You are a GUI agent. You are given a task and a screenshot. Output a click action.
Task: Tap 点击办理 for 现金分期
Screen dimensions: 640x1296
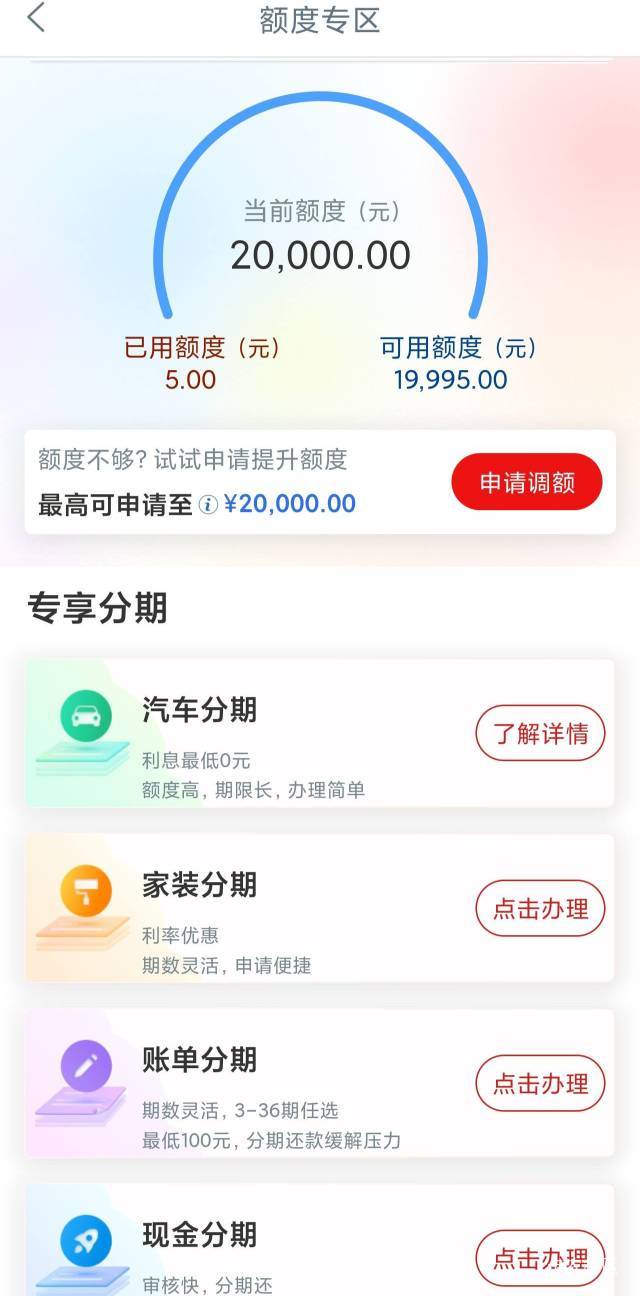tap(540, 1258)
